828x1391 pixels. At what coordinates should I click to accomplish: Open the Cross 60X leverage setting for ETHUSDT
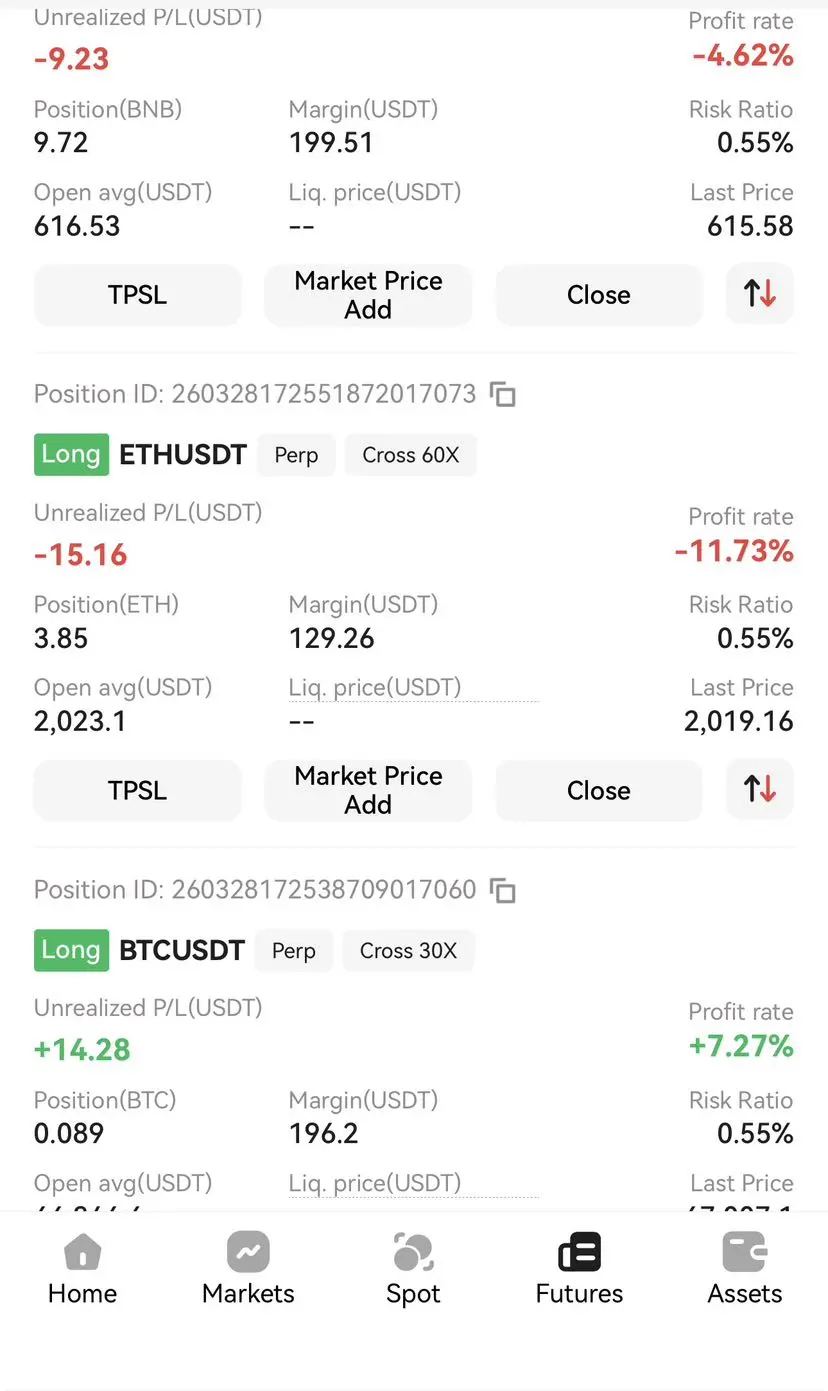tap(410, 455)
